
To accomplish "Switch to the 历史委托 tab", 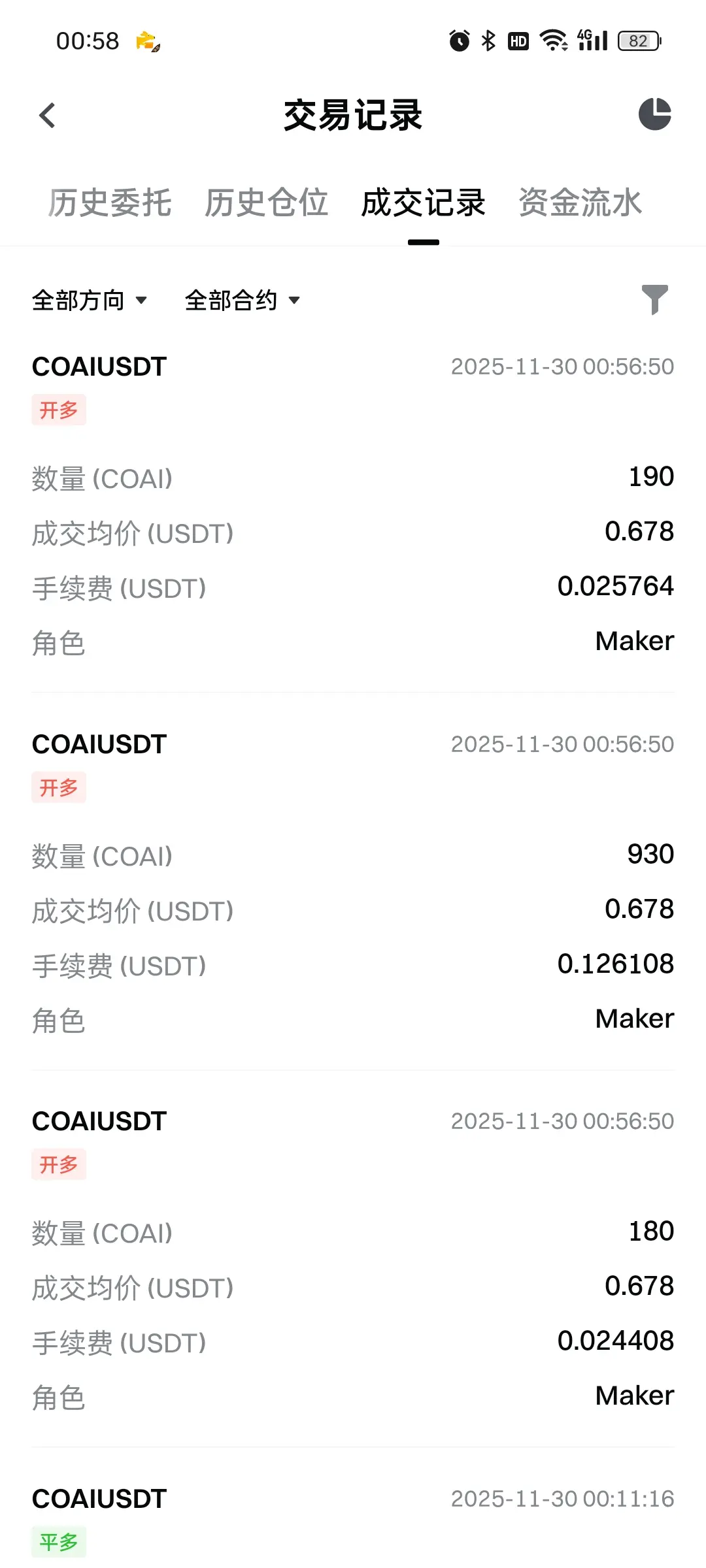I will [110, 202].
